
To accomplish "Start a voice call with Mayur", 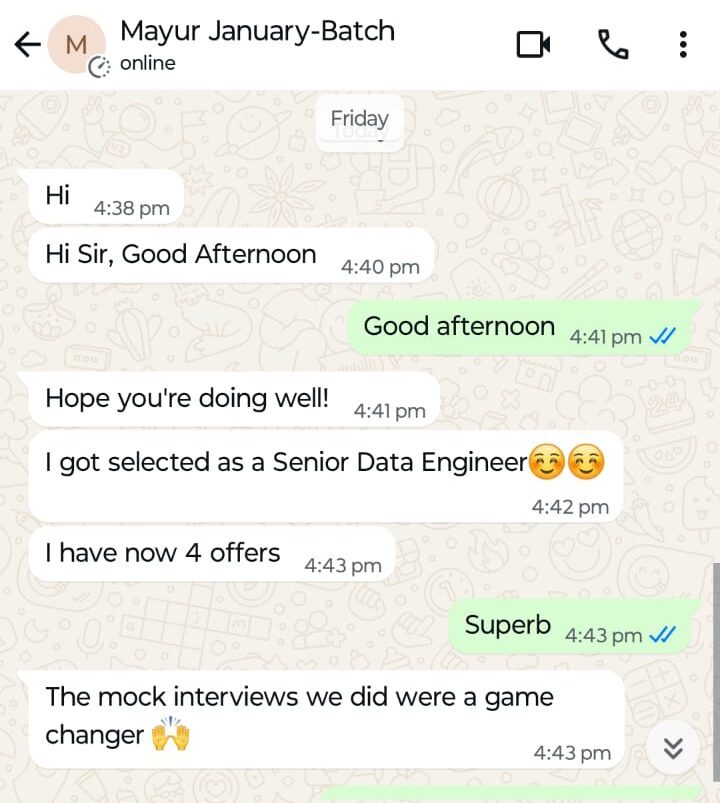I will (611, 44).
